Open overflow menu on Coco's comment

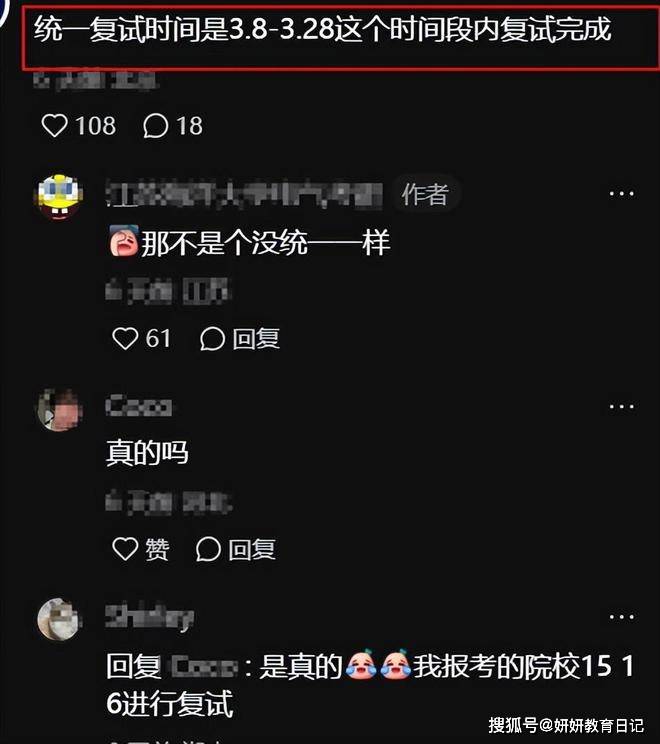(621, 406)
